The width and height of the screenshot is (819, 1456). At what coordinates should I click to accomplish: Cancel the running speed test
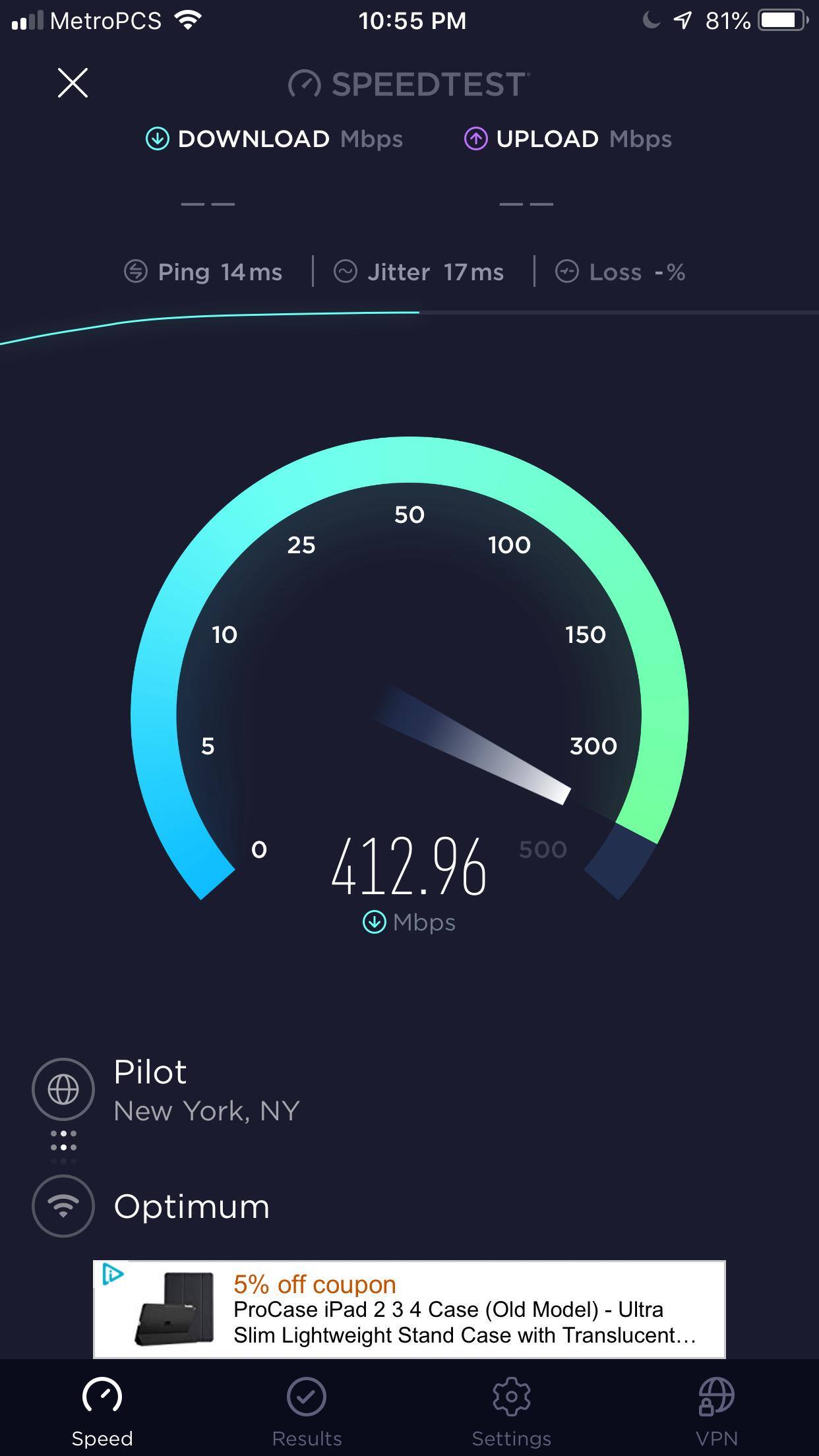[x=73, y=83]
